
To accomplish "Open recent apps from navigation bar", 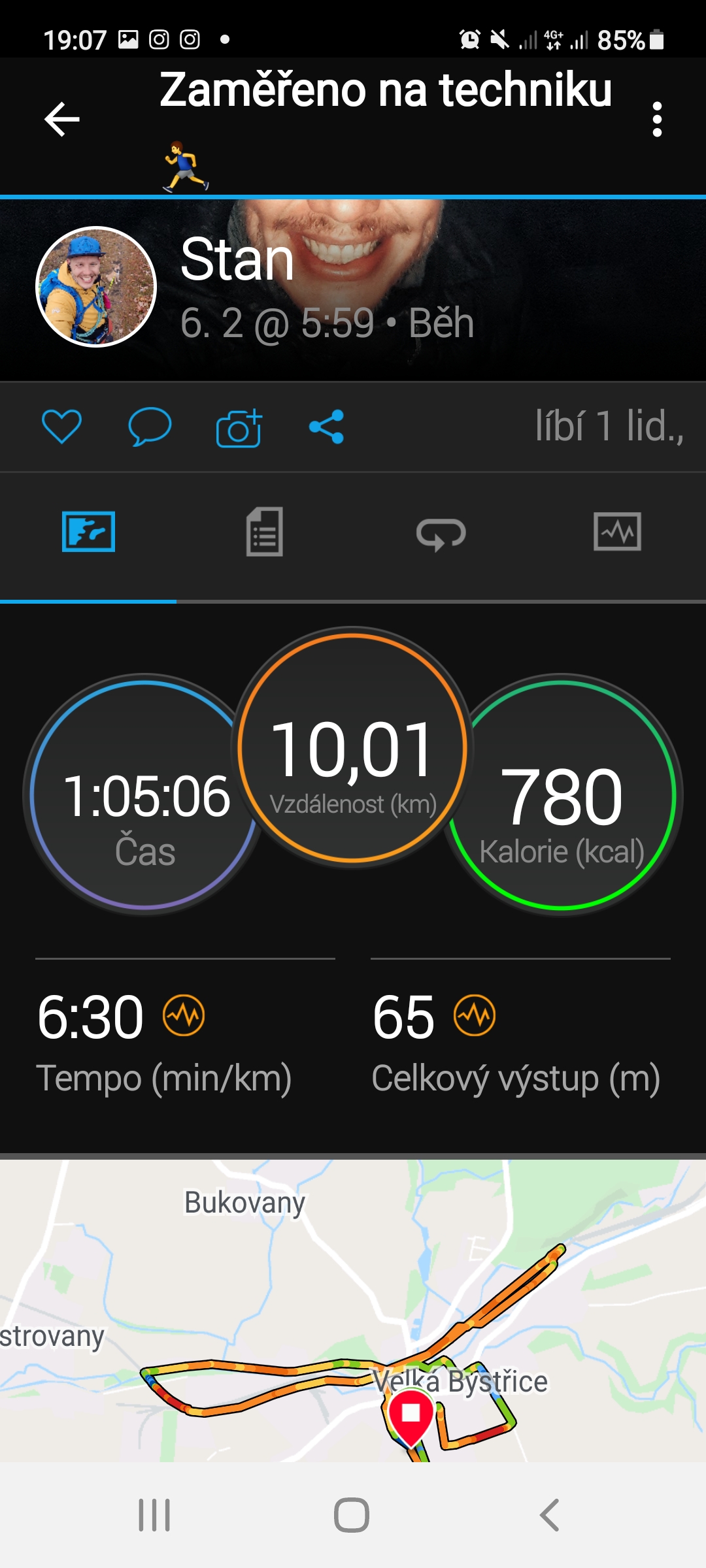I will [154, 1514].
